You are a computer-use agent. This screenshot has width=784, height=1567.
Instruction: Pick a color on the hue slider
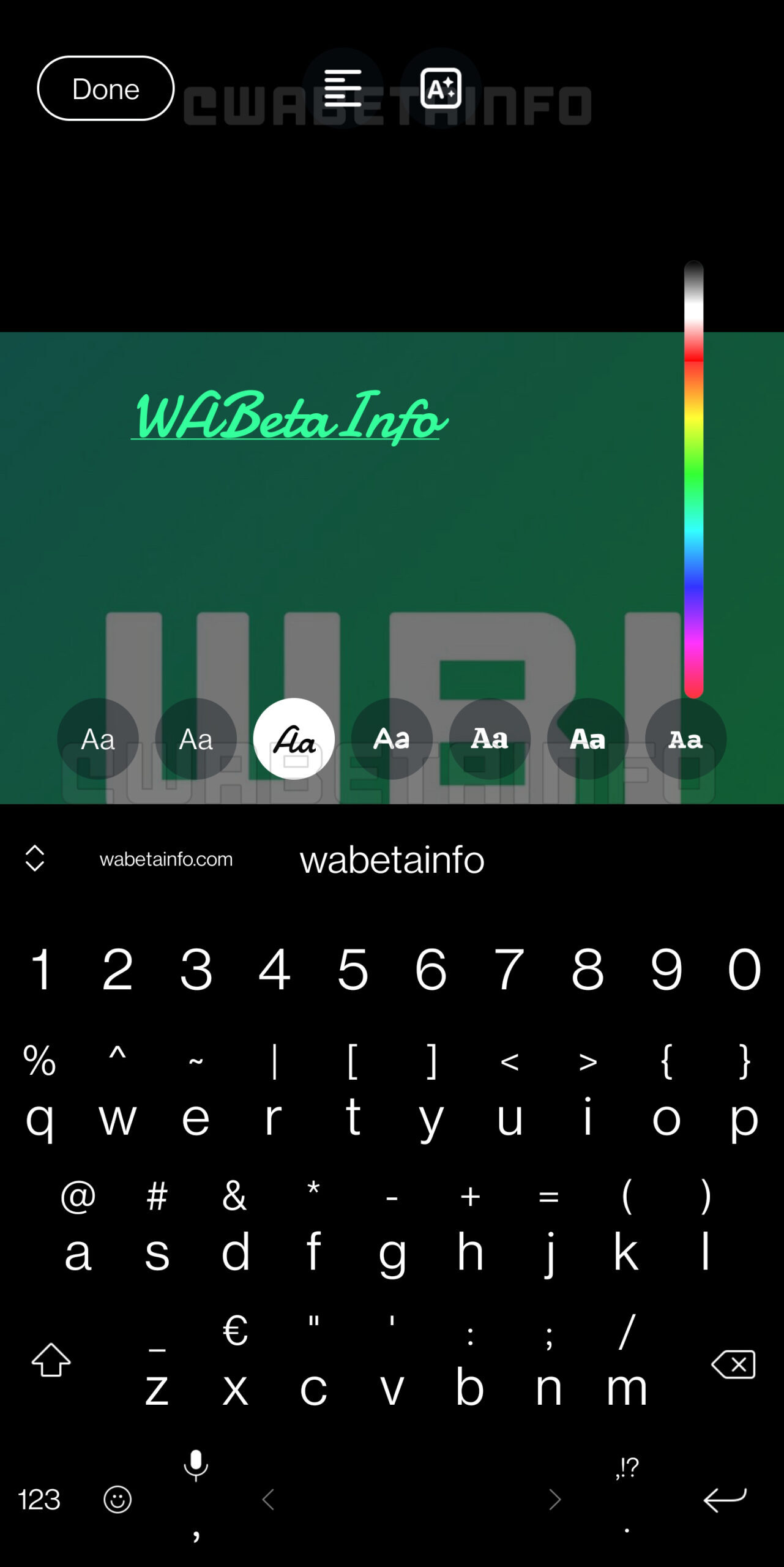point(693,477)
